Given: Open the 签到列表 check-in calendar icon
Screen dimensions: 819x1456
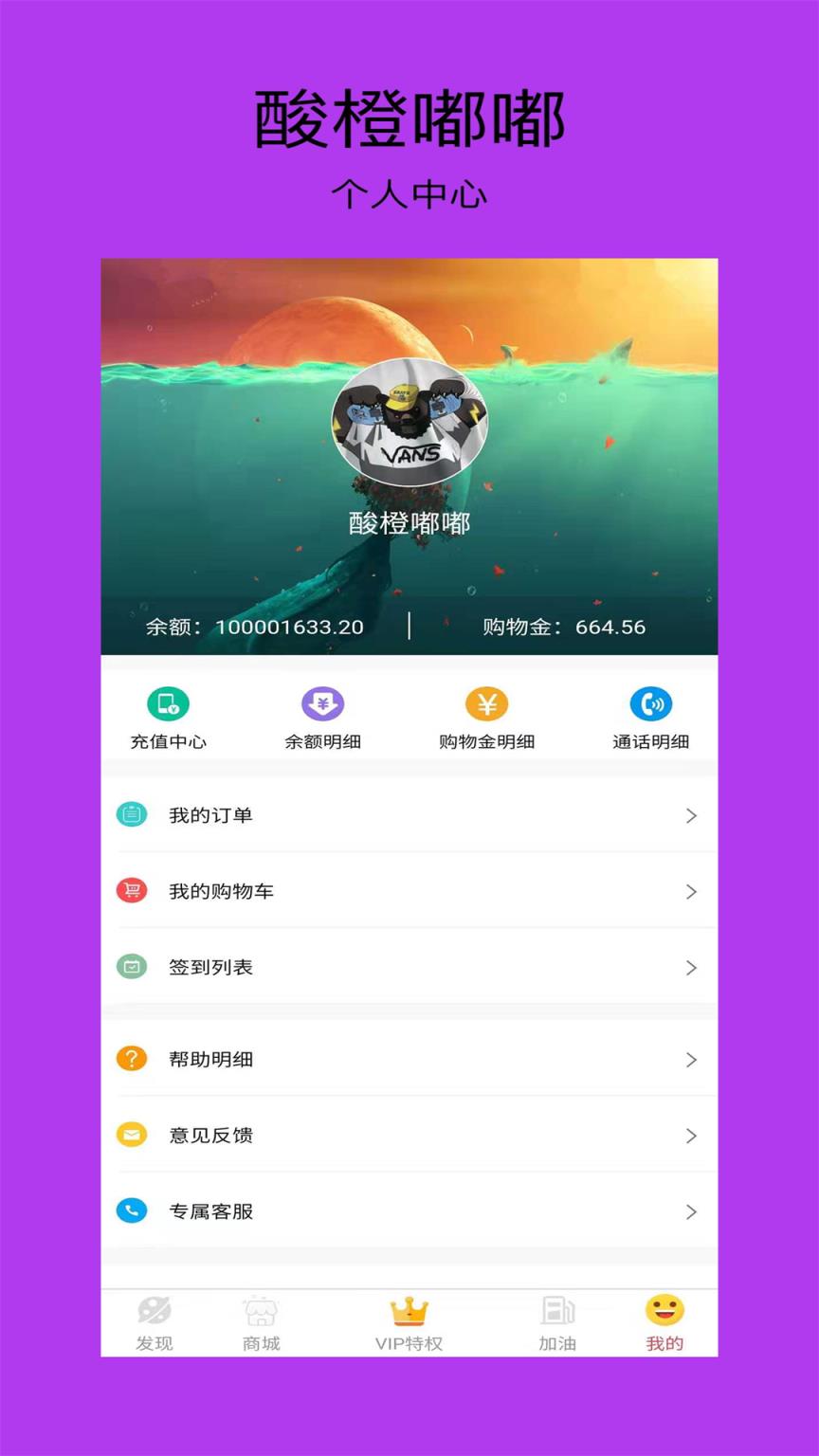Looking at the screenshot, I should [132, 966].
